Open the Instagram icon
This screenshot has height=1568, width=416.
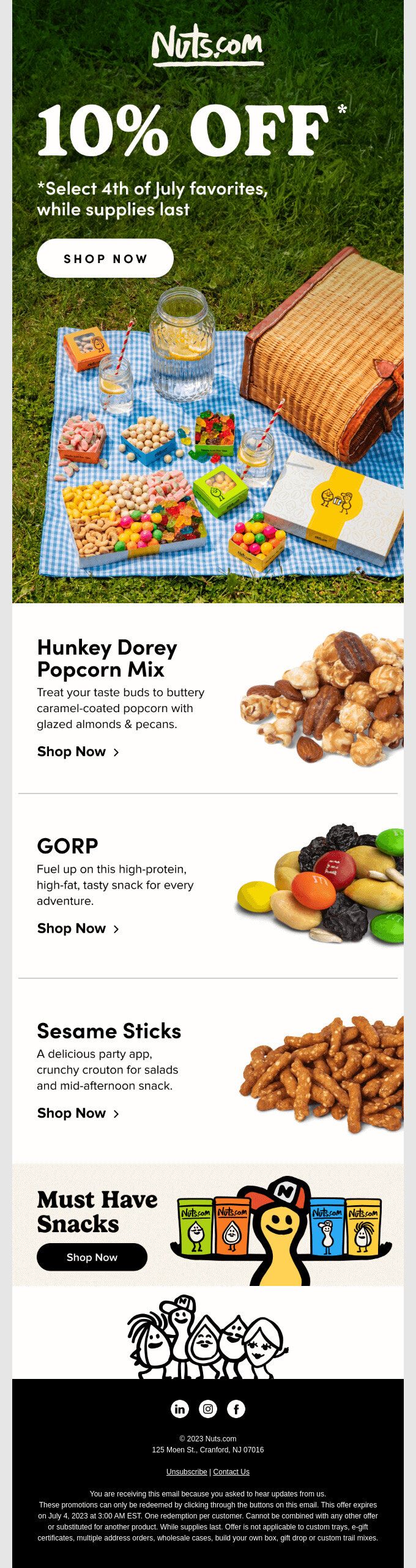208,1409
